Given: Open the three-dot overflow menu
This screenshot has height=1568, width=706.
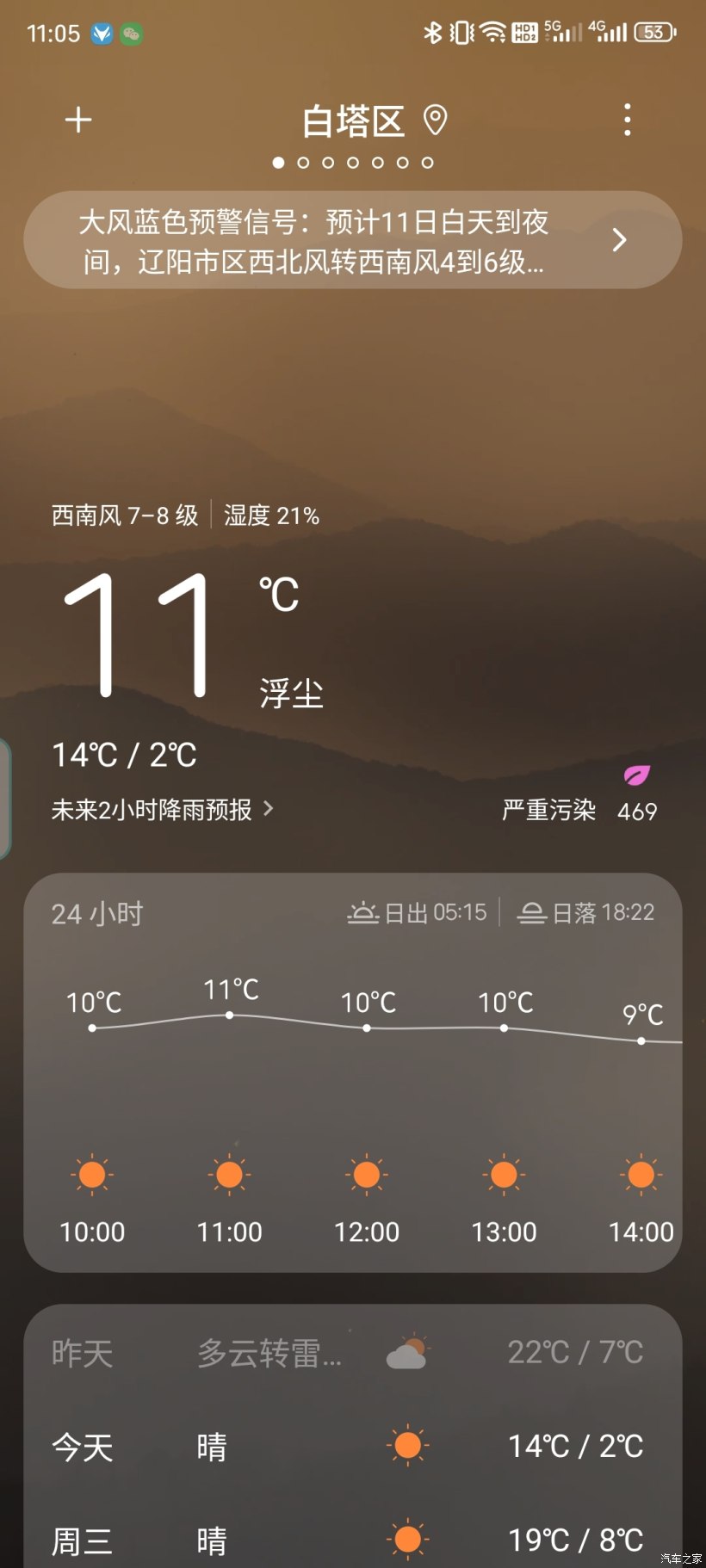Looking at the screenshot, I should click(627, 120).
